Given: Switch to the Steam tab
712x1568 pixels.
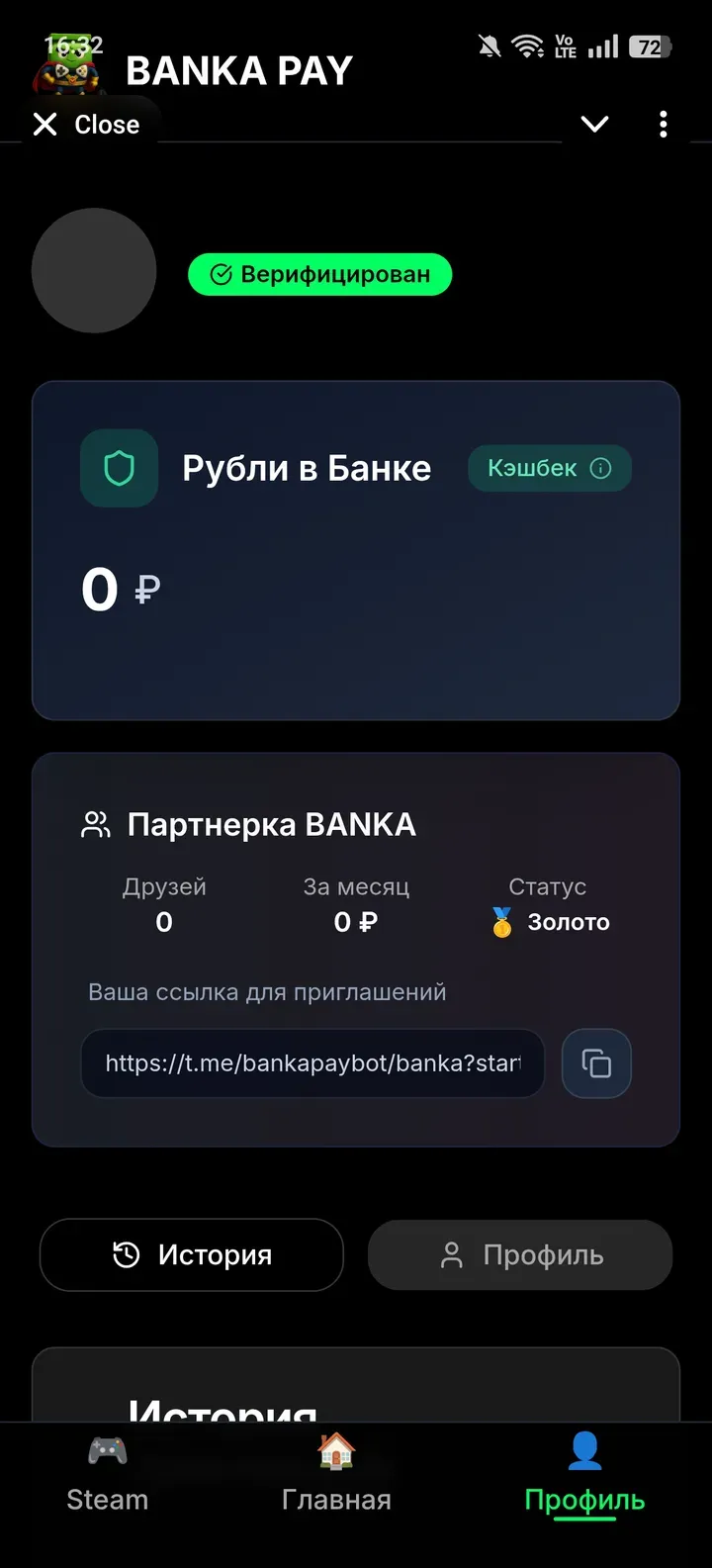Looking at the screenshot, I should [106, 1474].
